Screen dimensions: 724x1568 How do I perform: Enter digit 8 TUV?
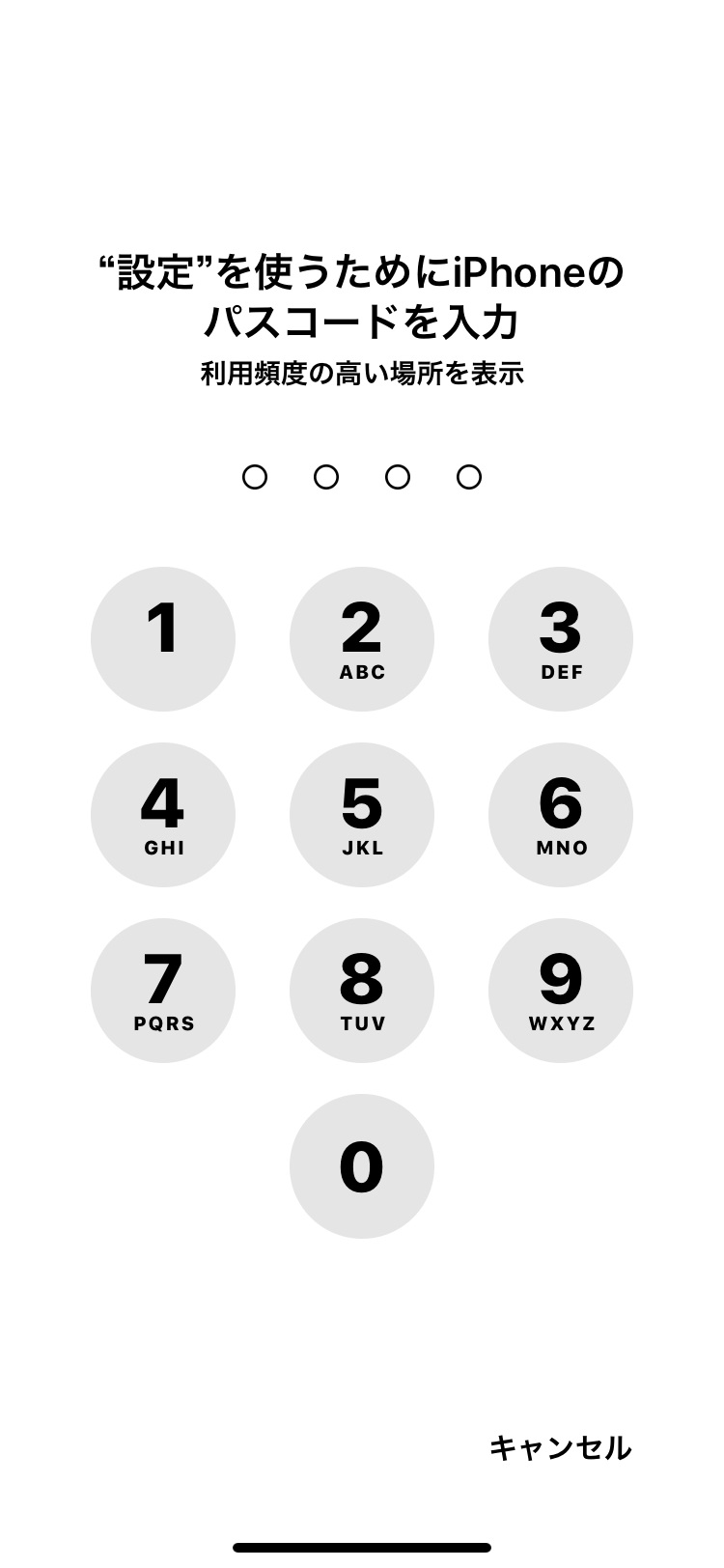coord(362,991)
